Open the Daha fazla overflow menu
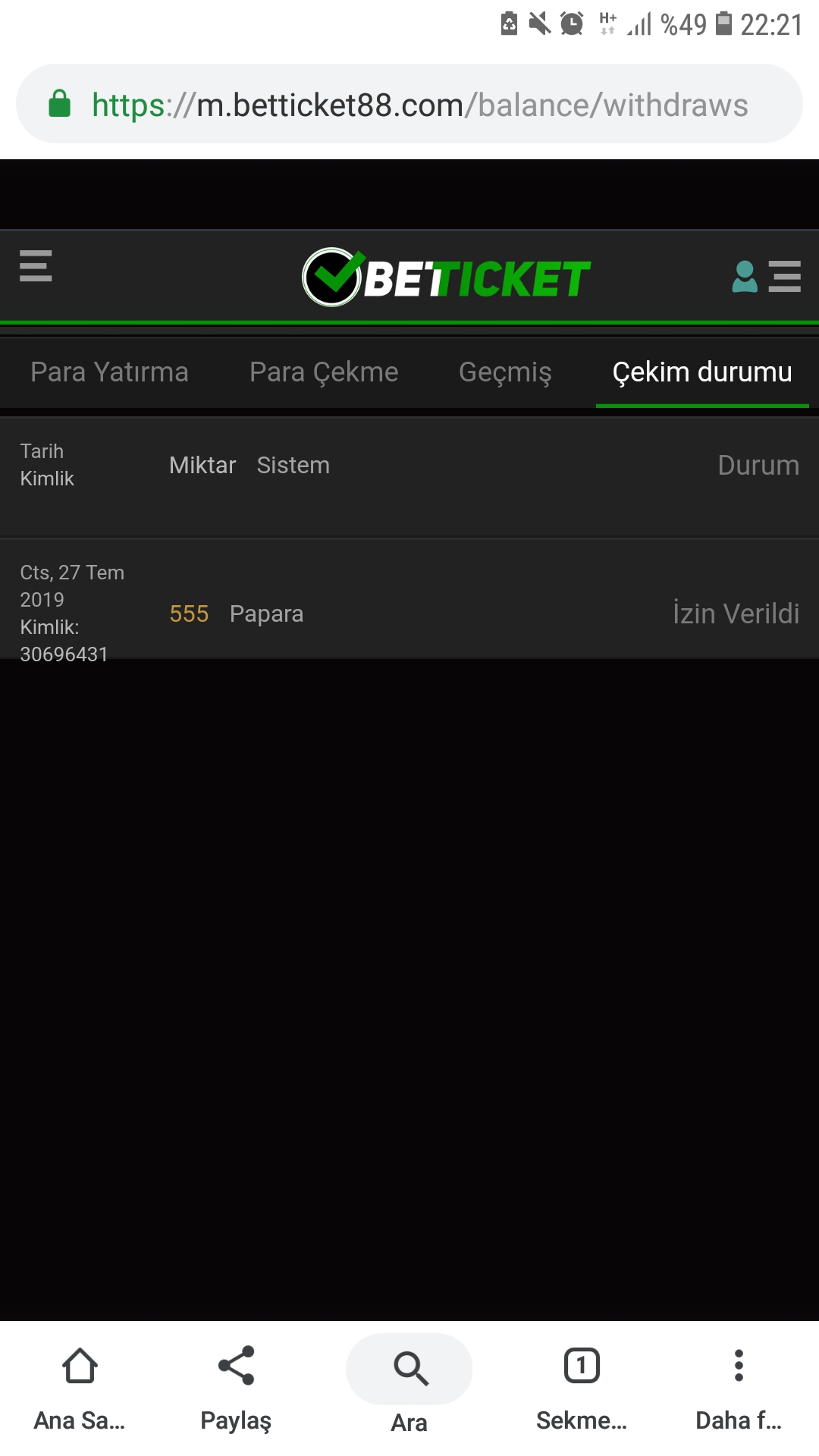 coord(739,1389)
